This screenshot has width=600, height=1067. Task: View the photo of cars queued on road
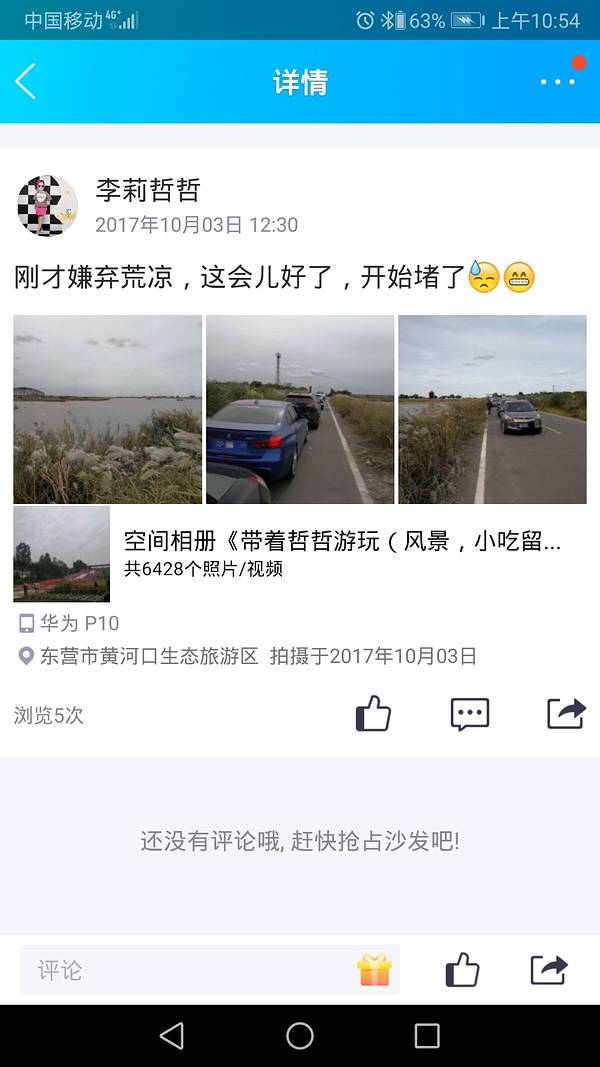coord(492,409)
